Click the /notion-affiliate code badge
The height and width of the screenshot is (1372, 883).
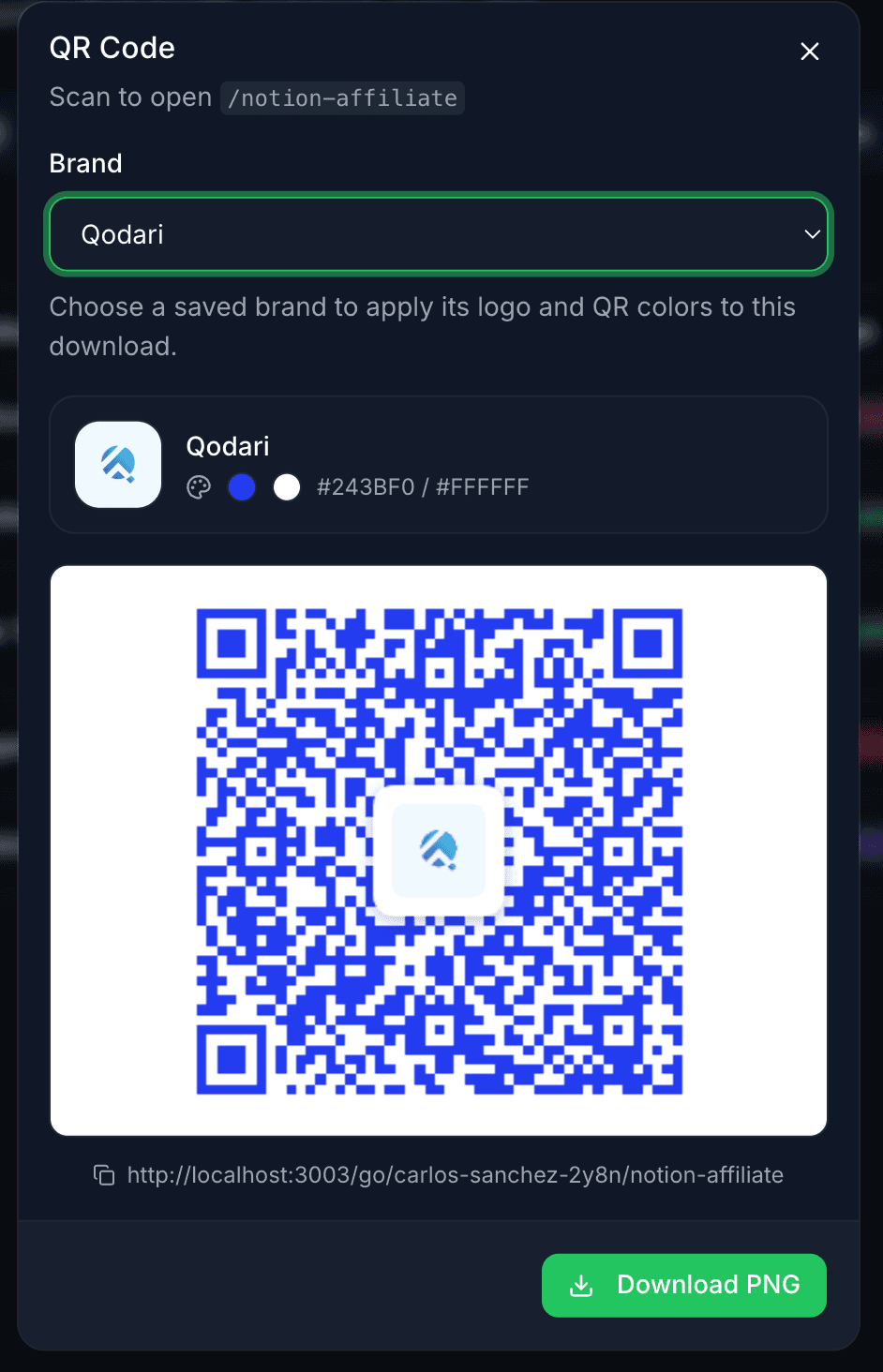342,97
